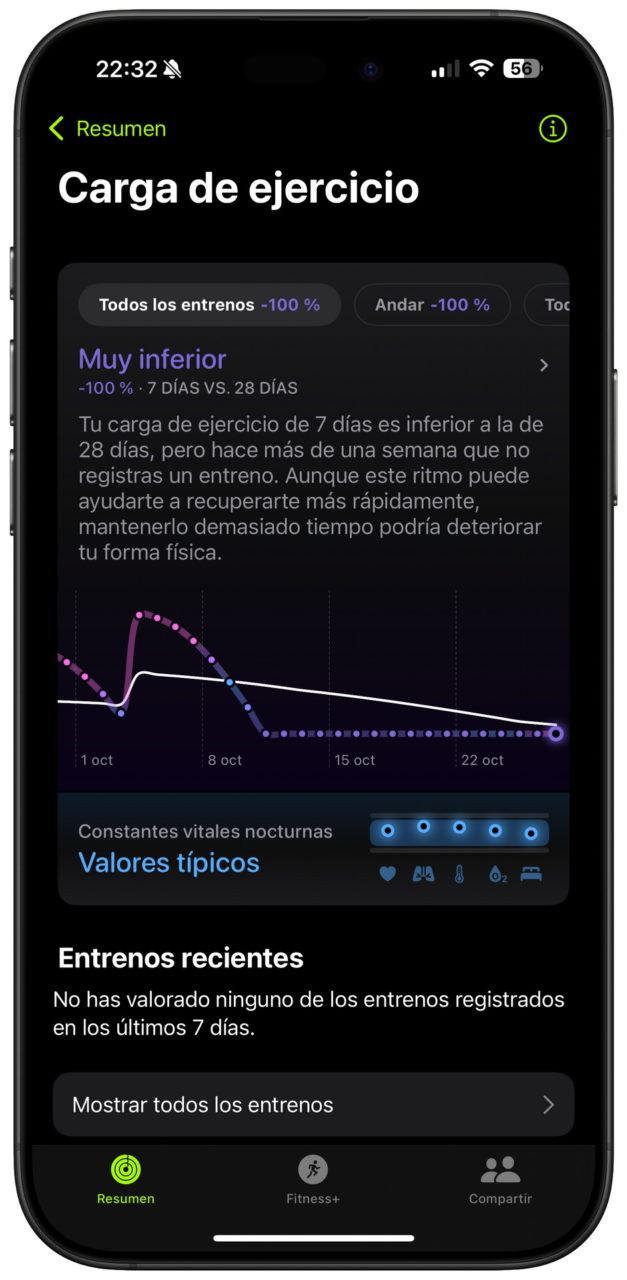Open Constantes vitales nocturnas card

[313, 849]
